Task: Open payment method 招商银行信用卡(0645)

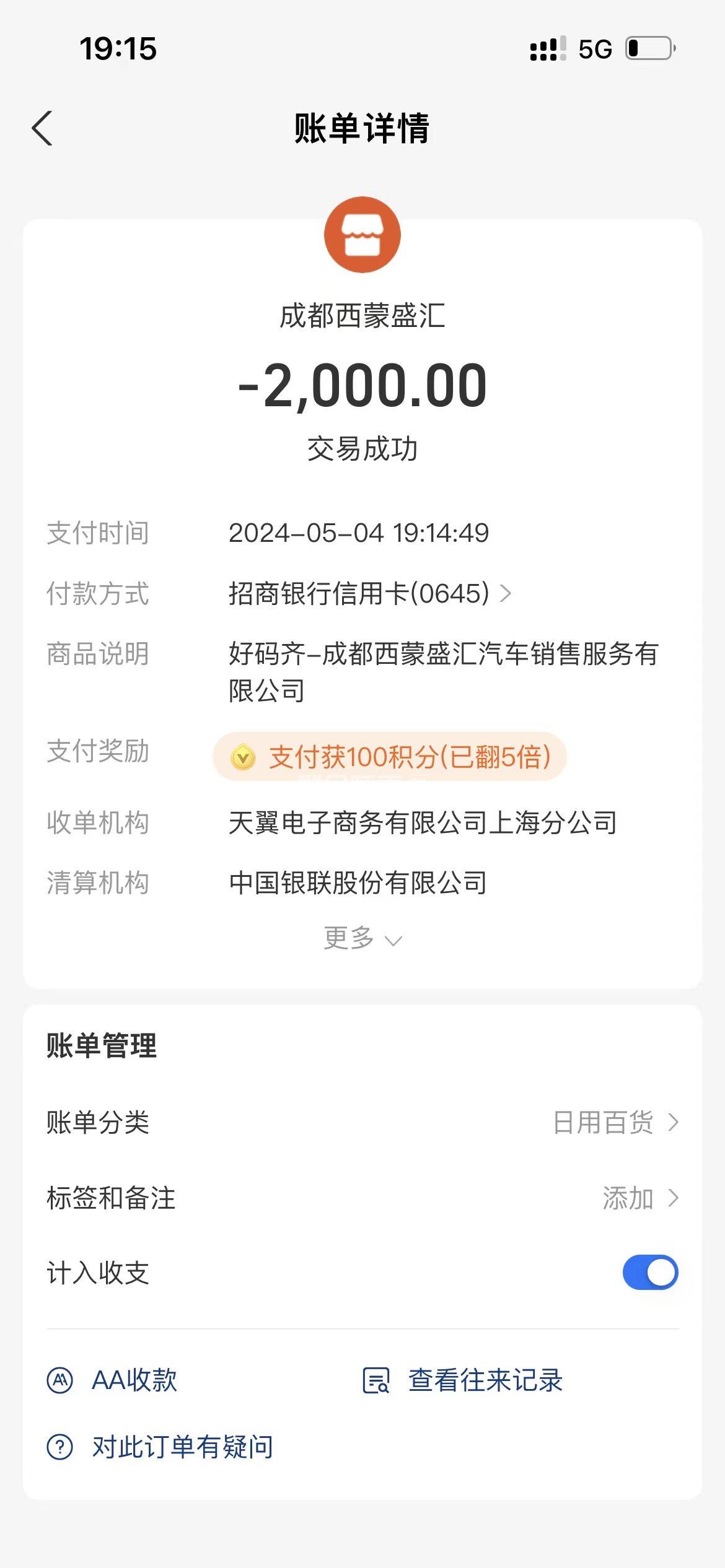Action: pyautogui.click(x=369, y=594)
